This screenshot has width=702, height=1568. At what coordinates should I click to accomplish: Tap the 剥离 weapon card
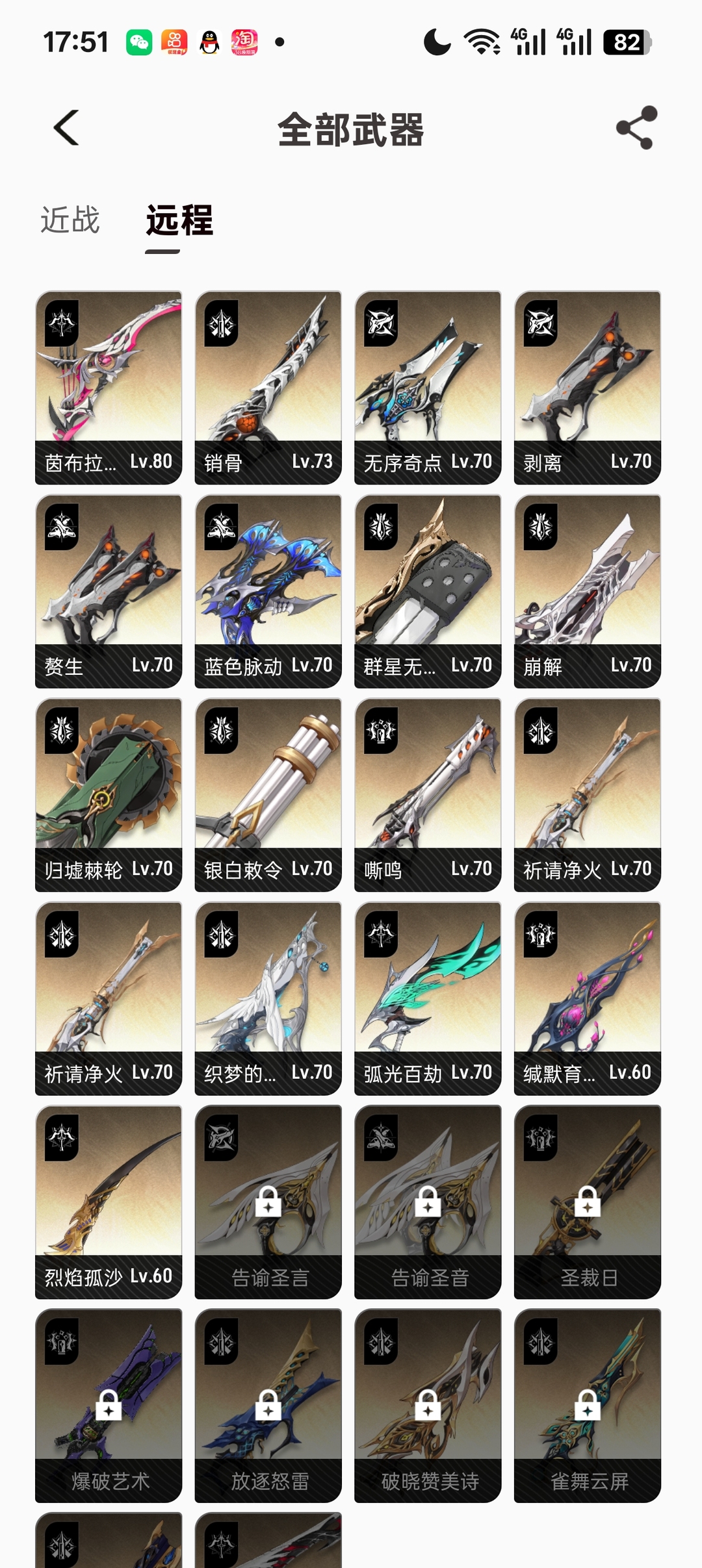(587, 387)
